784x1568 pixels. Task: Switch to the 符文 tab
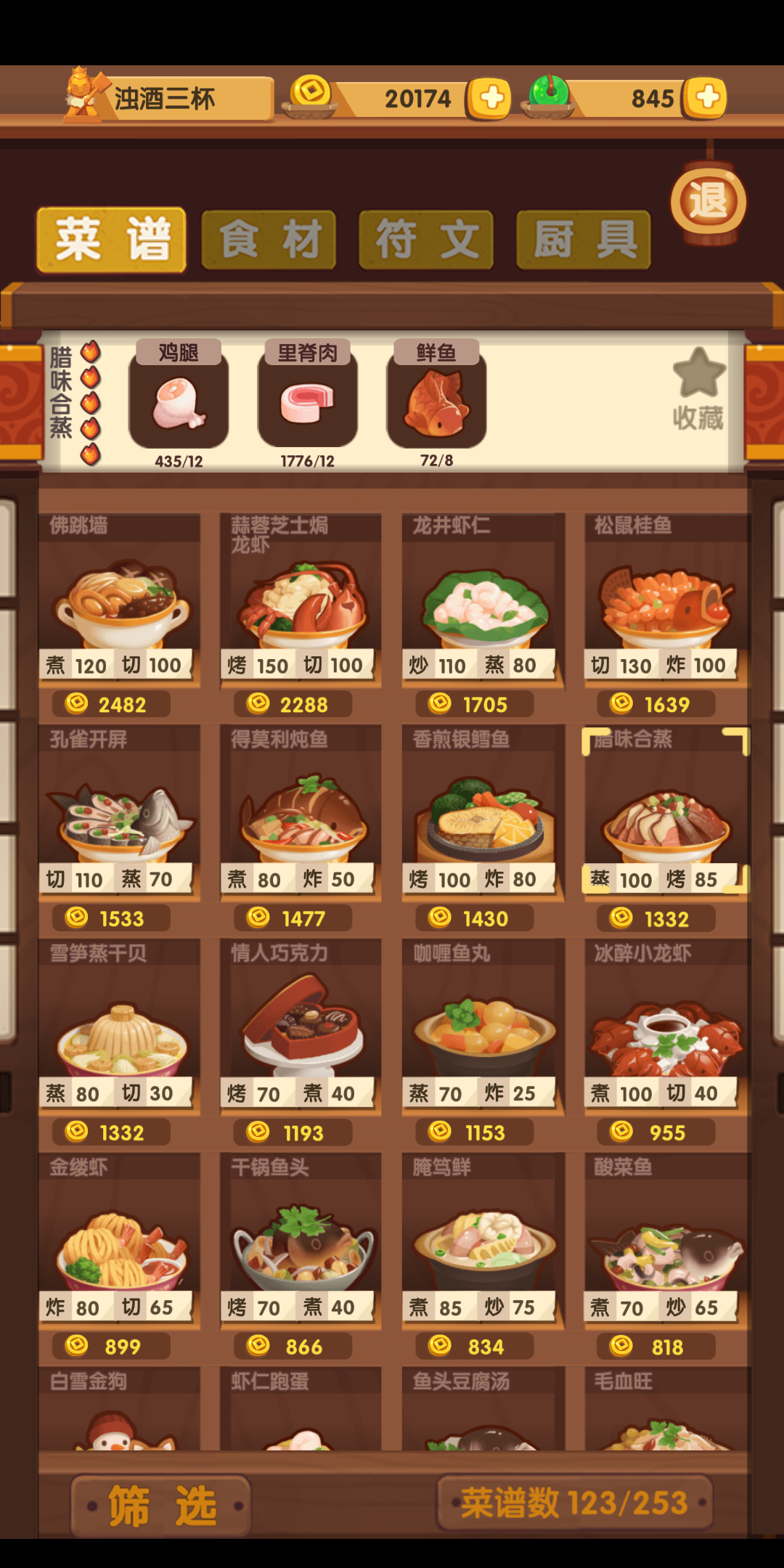click(x=427, y=240)
